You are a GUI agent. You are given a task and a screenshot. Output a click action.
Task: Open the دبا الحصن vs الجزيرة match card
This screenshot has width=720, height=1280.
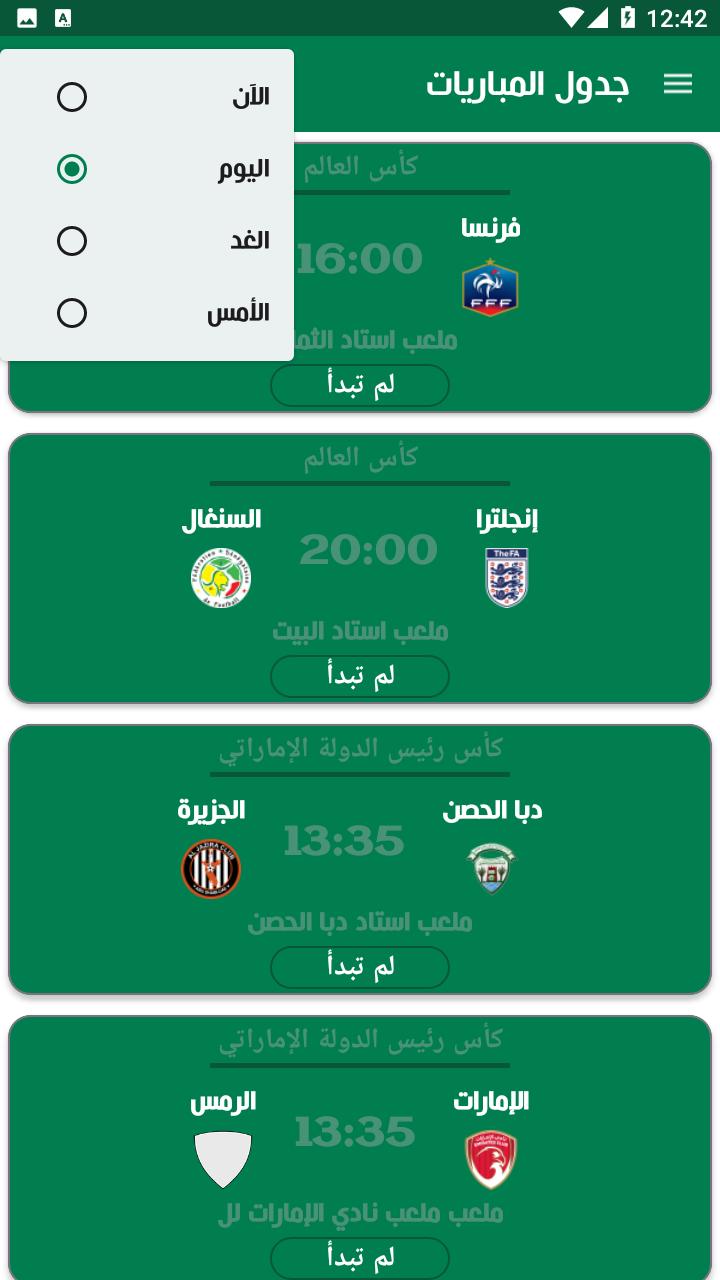[x=360, y=859]
